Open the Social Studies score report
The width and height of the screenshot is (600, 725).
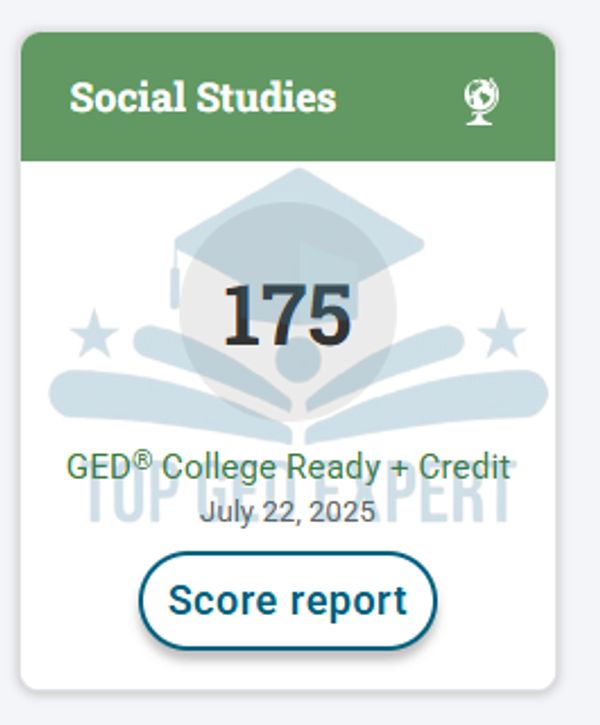click(287, 601)
